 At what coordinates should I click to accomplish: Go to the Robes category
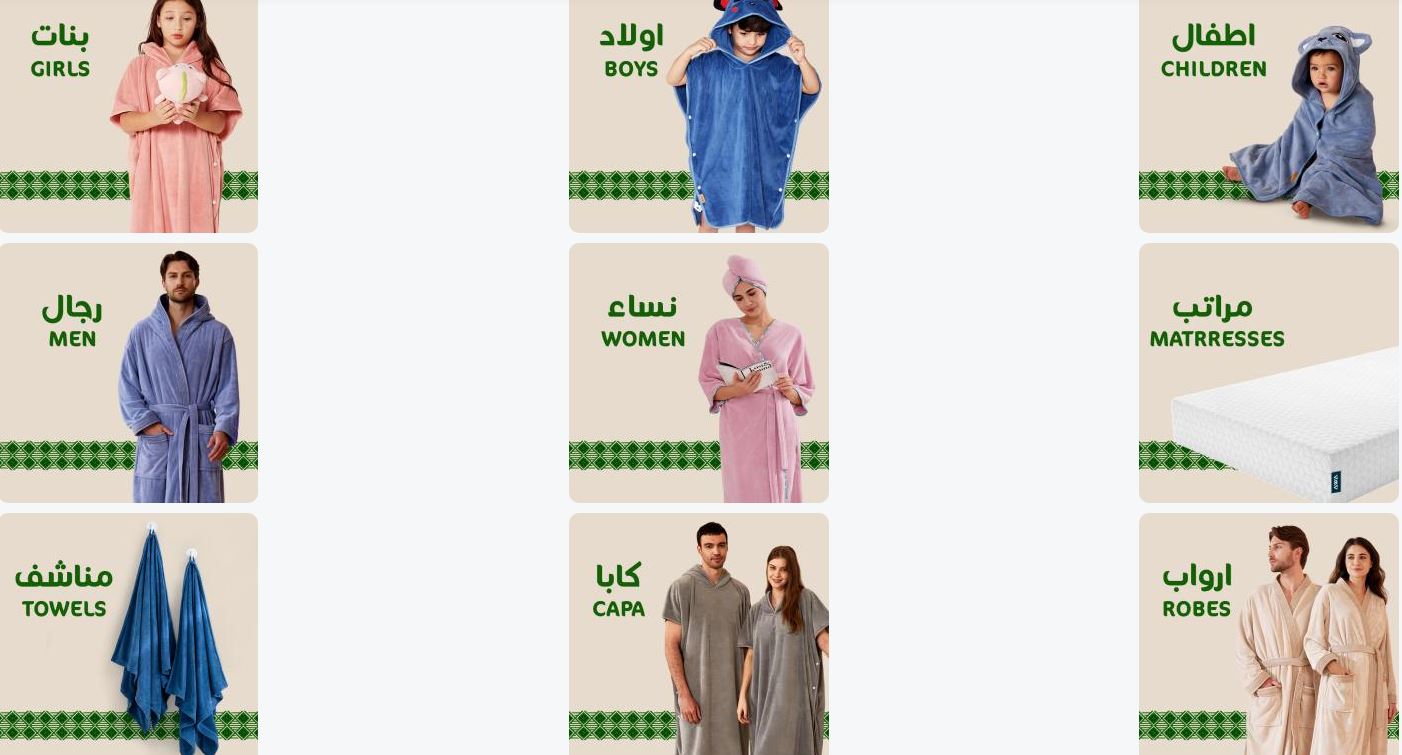[x=1268, y=634]
